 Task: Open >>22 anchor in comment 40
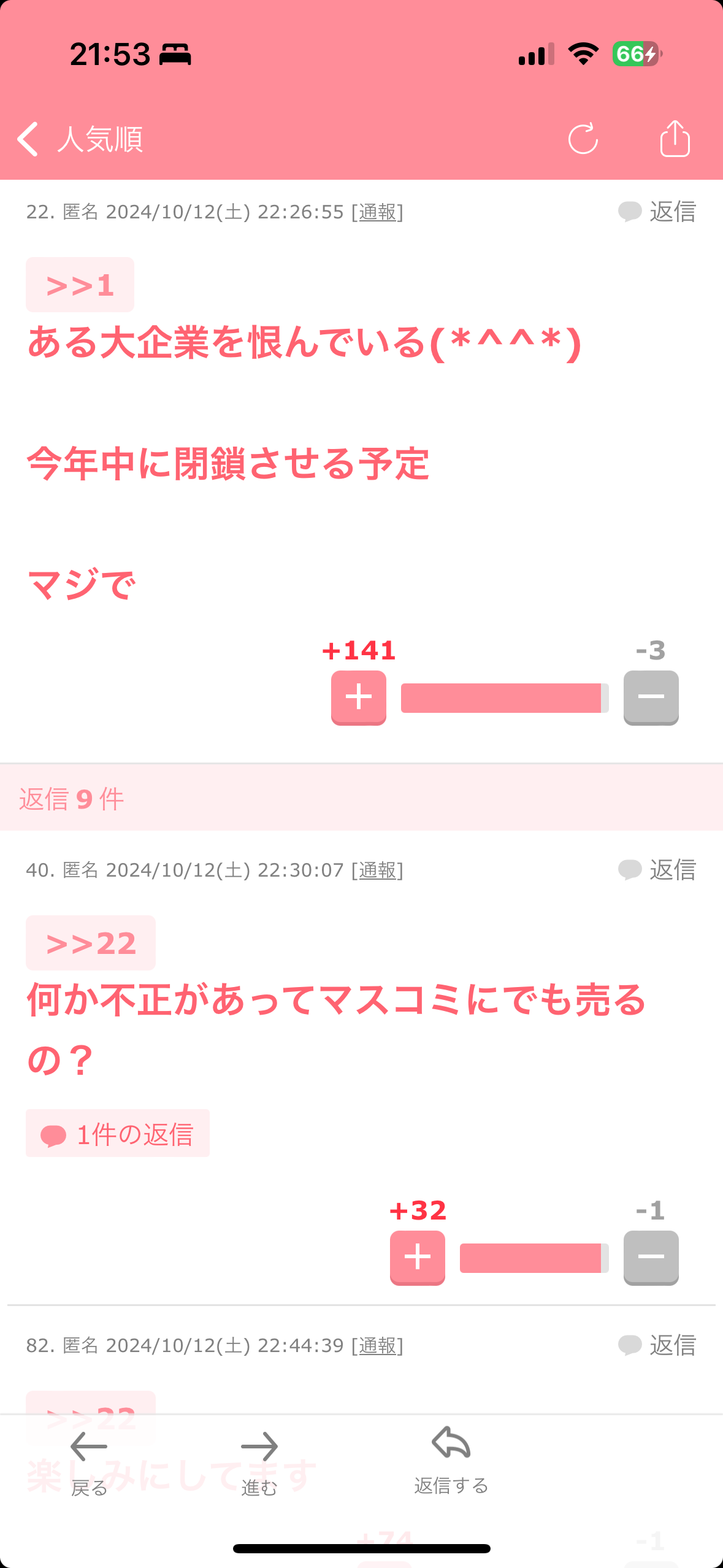pyautogui.click(x=91, y=943)
